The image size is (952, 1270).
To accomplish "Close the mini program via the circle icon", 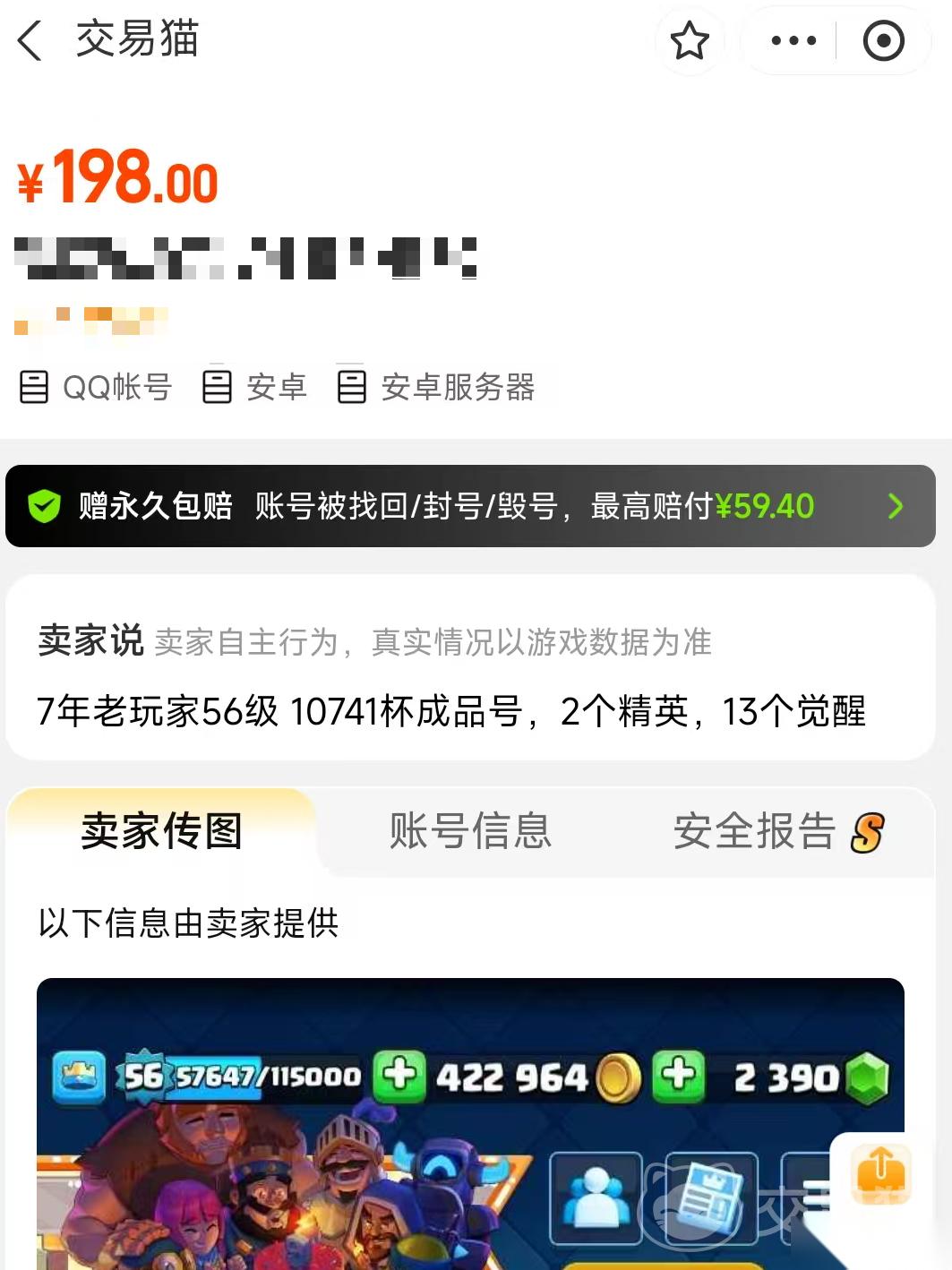I will point(883,41).
